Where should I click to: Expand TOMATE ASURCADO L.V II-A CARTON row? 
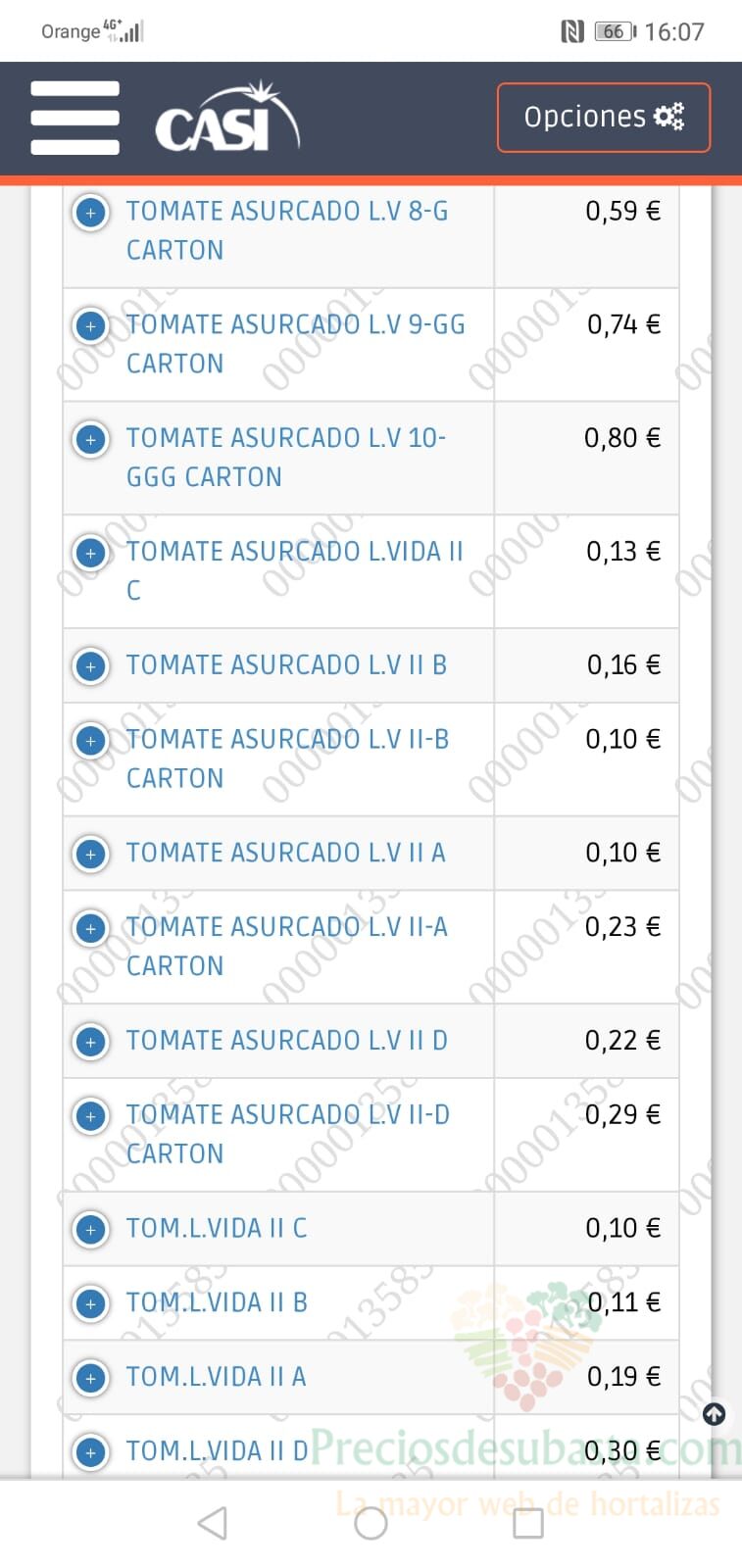(91, 928)
